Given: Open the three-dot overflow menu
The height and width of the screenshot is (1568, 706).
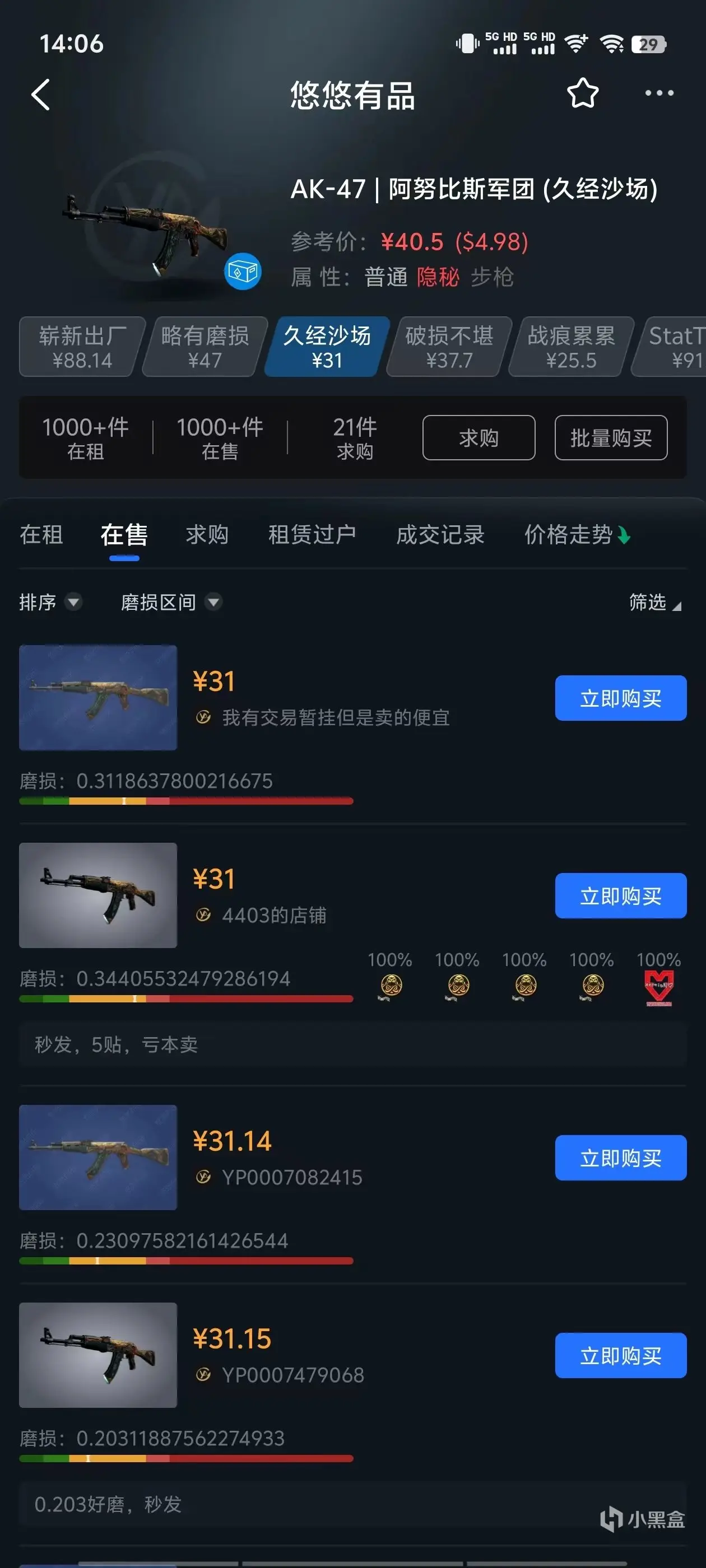Looking at the screenshot, I should click(x=659, y=93).
